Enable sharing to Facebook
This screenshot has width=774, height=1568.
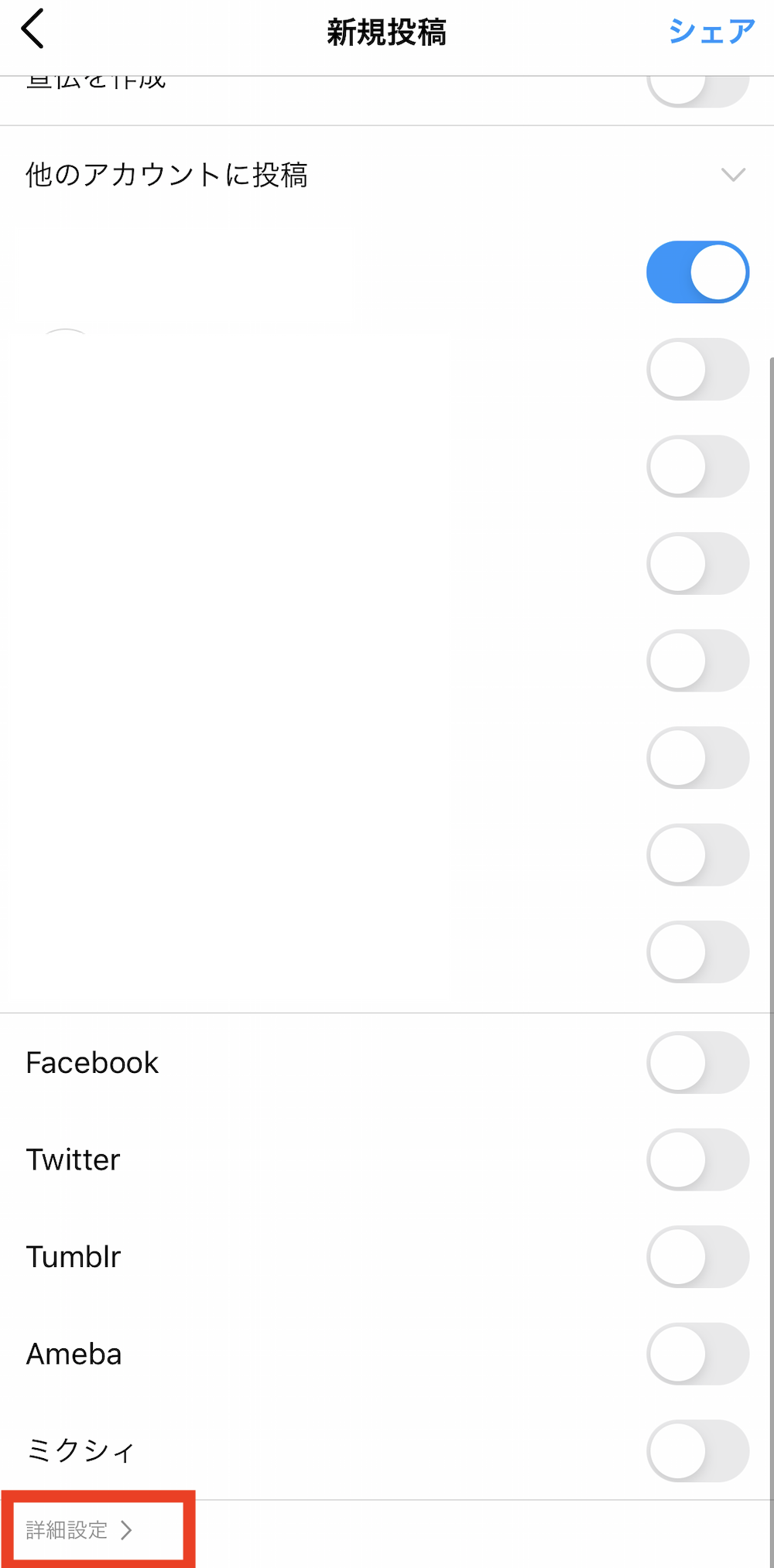pos(697,1062)
